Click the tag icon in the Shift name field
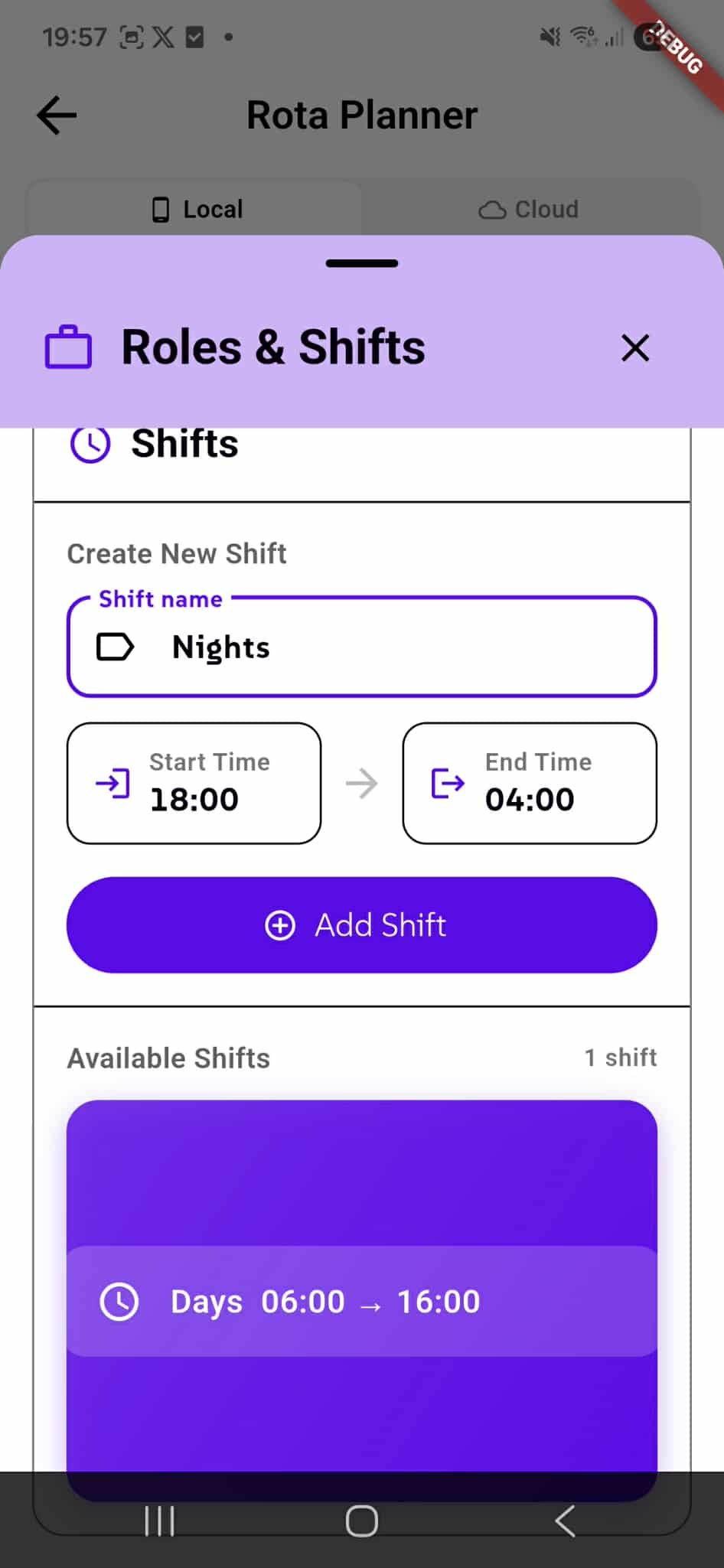 [115, 647]
